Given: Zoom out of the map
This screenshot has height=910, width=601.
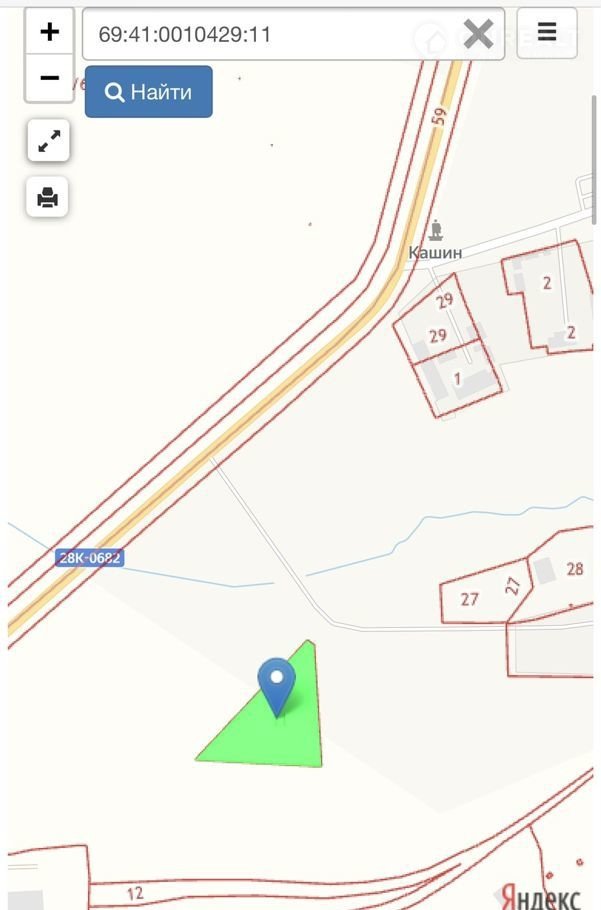Looking at the screenshot, I should pos(49,77).
